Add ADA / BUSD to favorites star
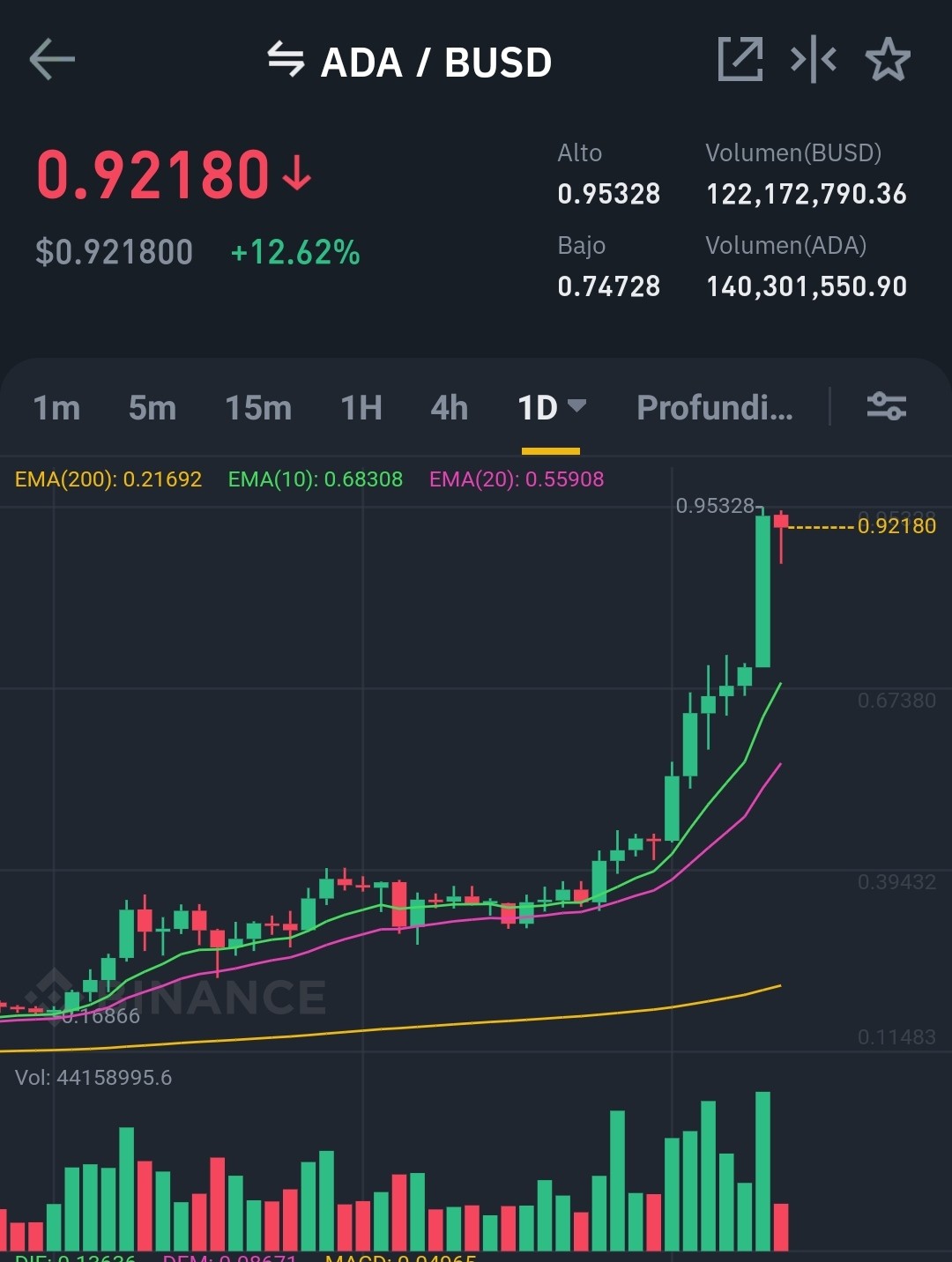Image resolution: width=952 pixels, height=1262 pixels. (x=888, y=60)
